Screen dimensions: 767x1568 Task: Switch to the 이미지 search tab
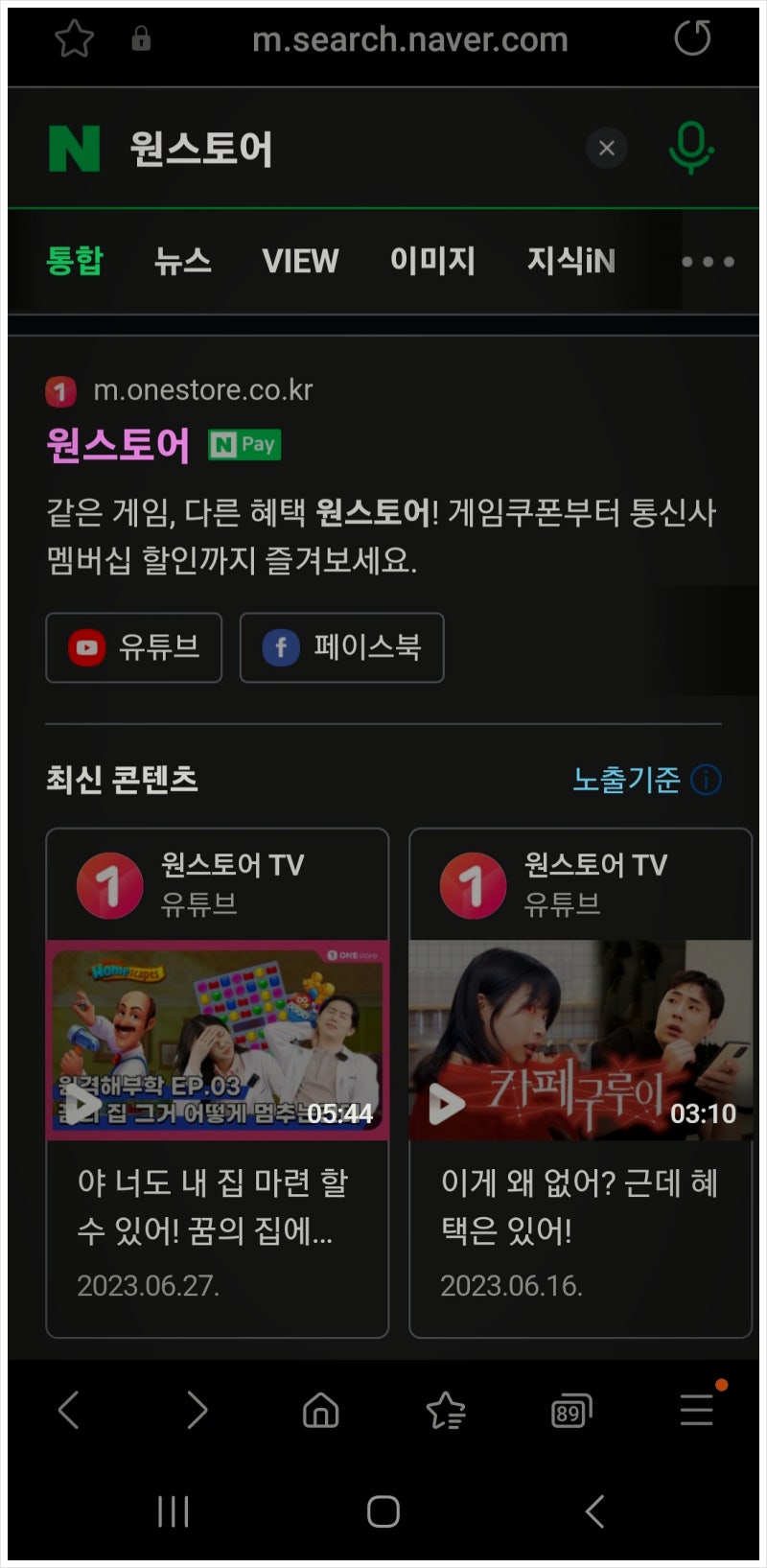[433, 261]
